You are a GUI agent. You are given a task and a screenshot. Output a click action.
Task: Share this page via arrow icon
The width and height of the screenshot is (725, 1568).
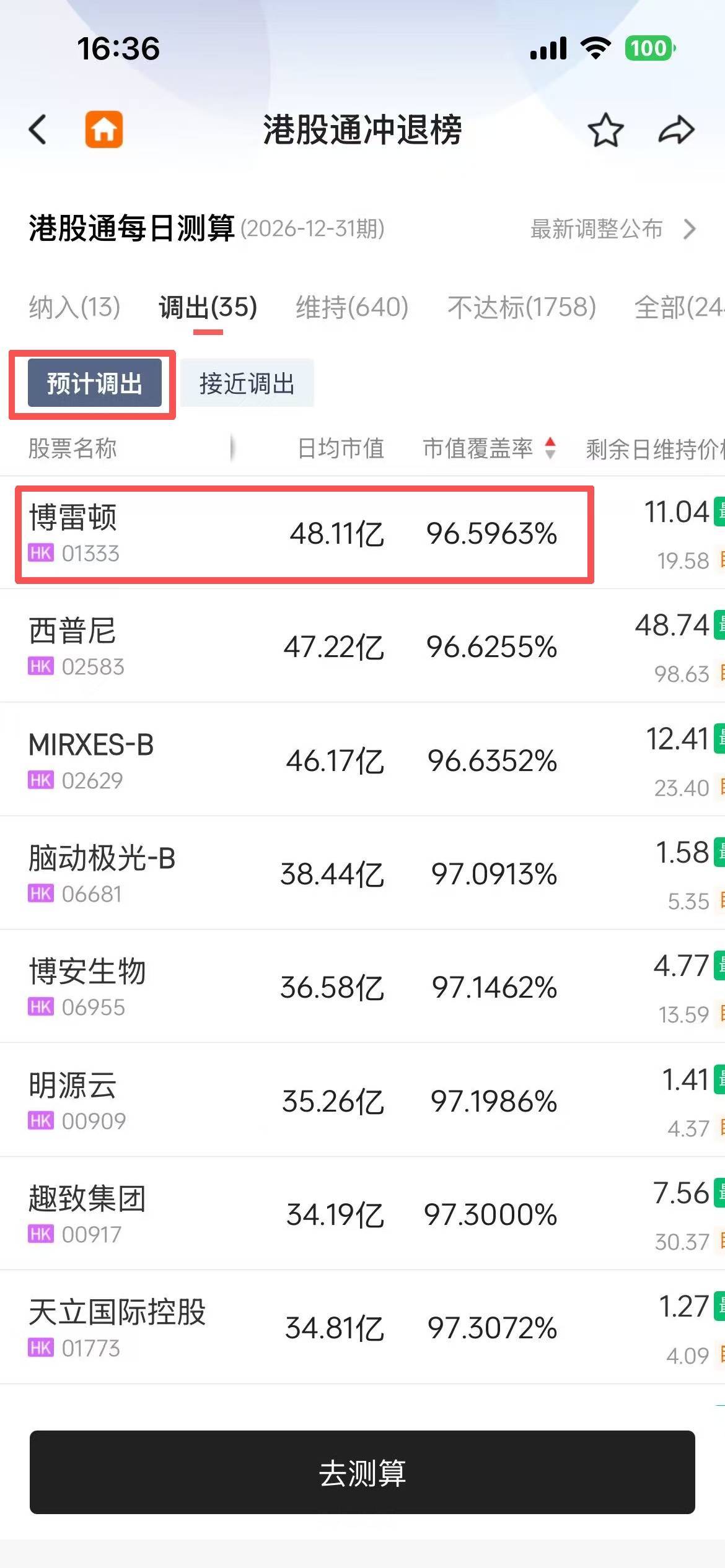(676, 130)
